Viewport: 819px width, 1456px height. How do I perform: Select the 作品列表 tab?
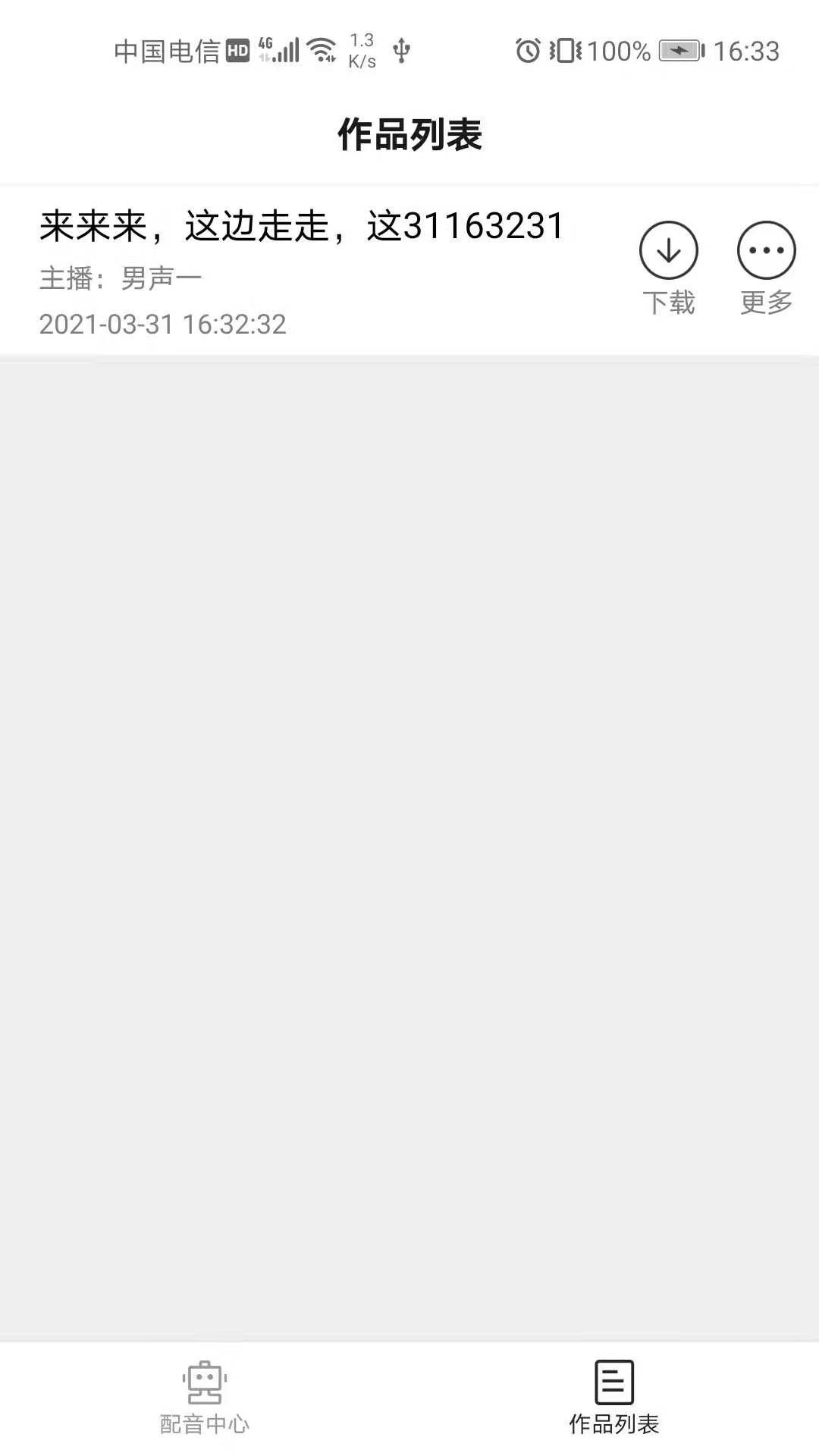pyautogui.click(x=613, y=1397)
